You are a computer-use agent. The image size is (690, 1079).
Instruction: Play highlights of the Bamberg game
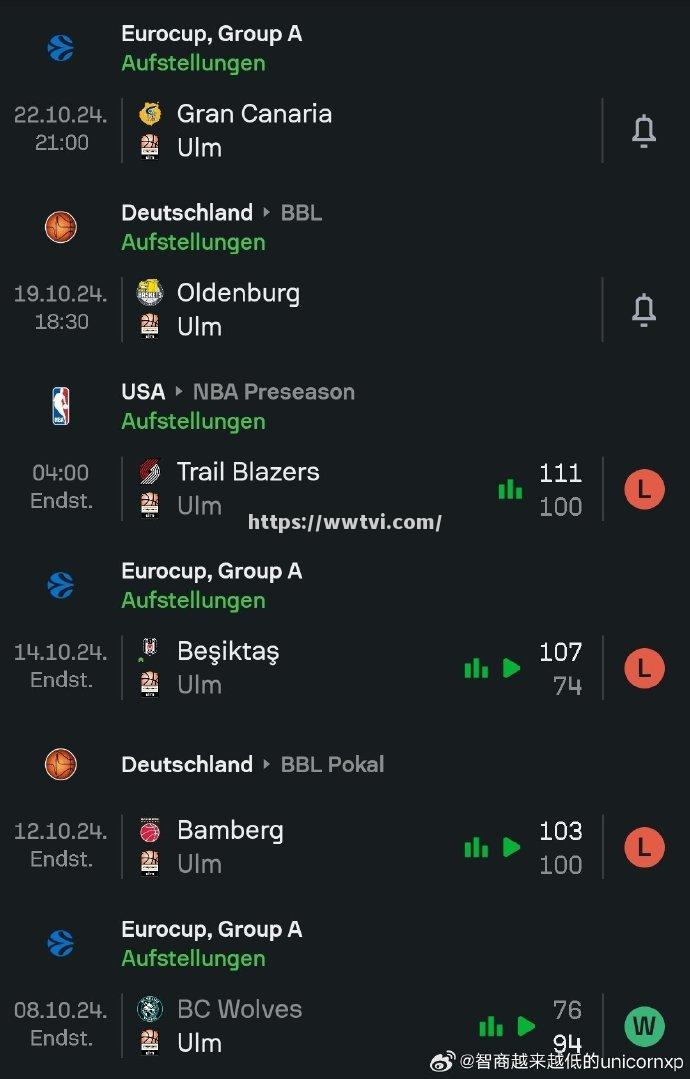tap(512, 848)
